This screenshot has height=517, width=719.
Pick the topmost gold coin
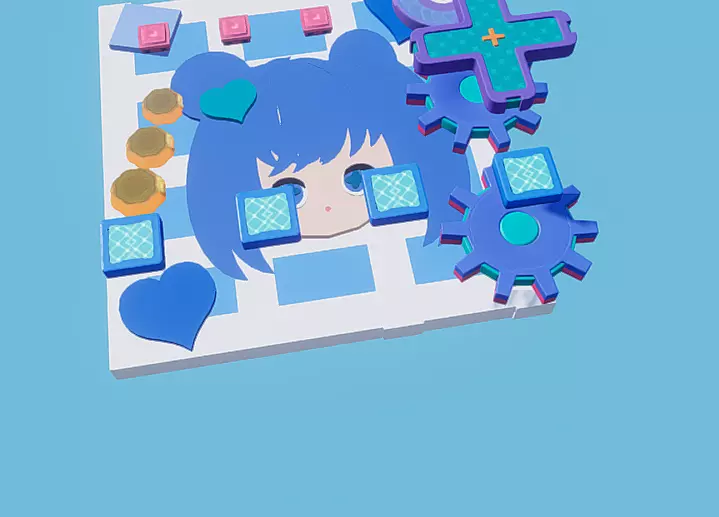coord(163,106)
